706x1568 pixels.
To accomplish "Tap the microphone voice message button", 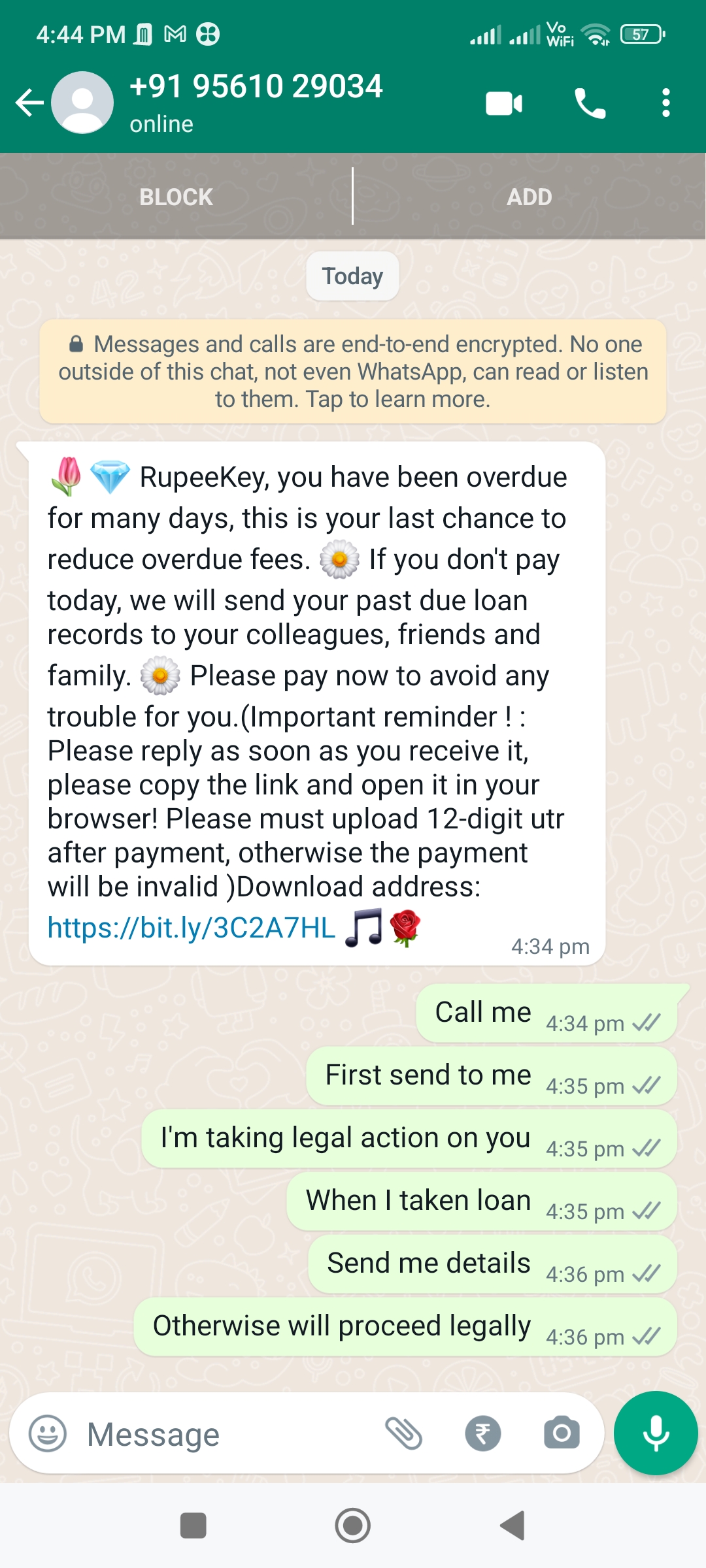I will pos(656,1433).
